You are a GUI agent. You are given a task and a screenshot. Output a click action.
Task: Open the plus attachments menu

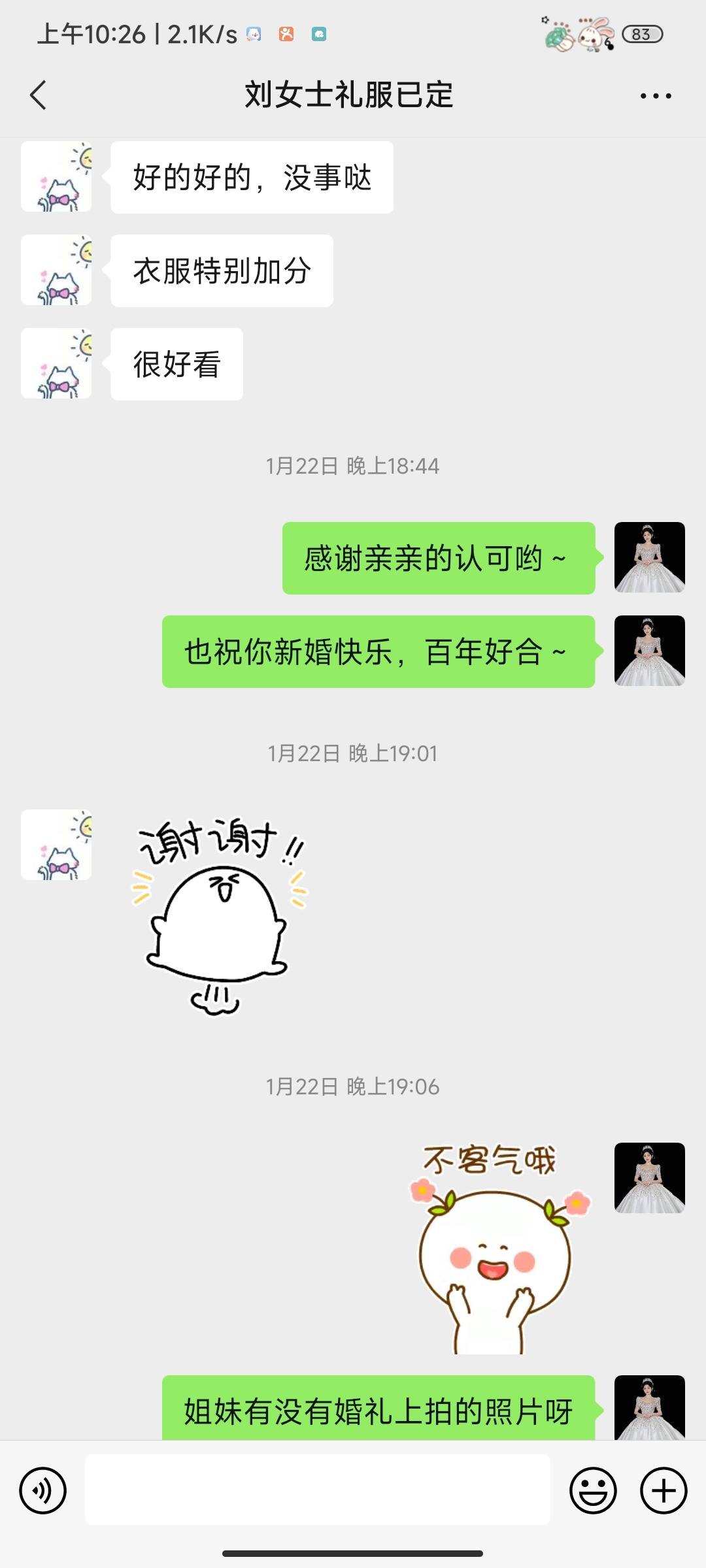tap(664, 1491)
